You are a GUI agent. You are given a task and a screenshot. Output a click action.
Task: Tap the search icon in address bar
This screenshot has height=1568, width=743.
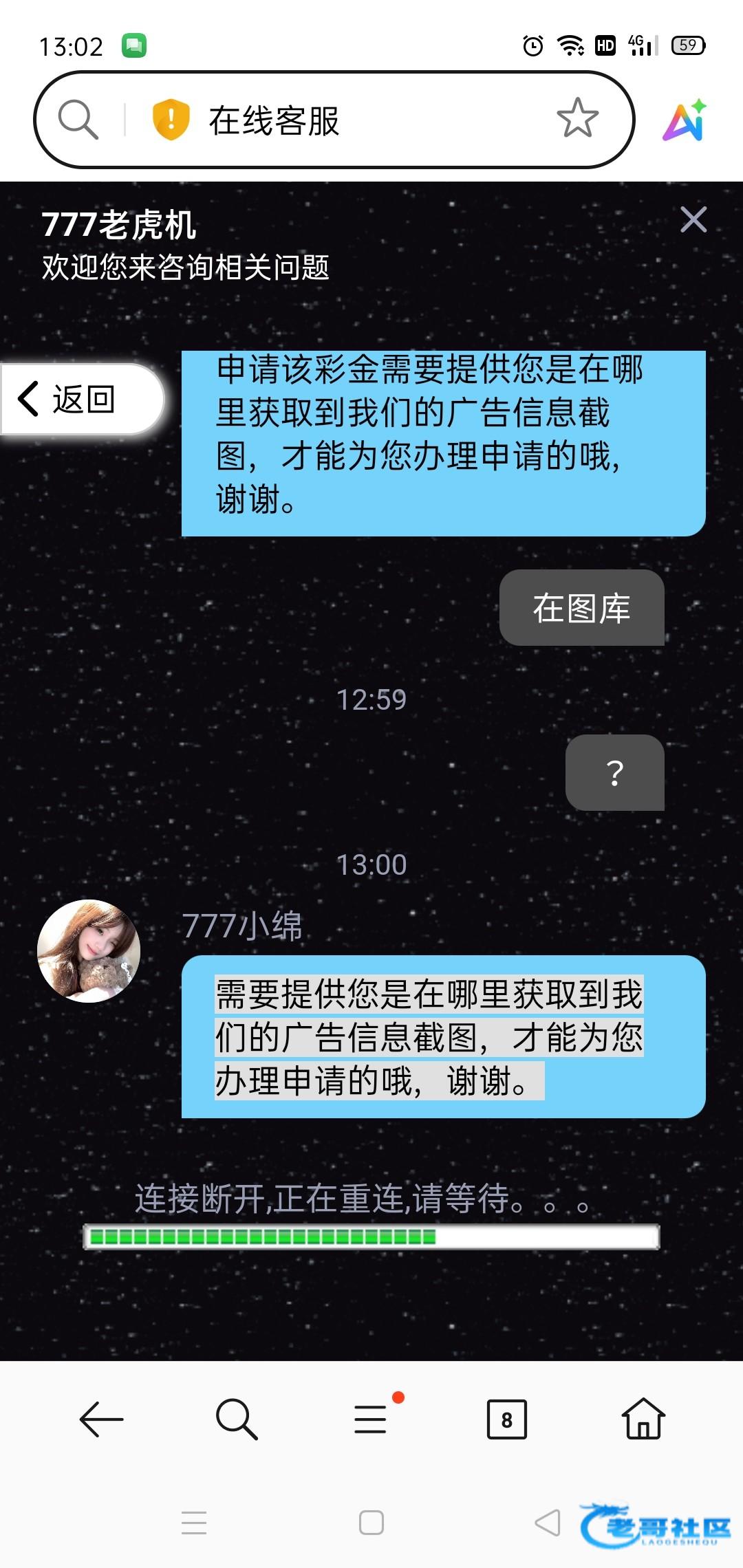pos(78,120)
